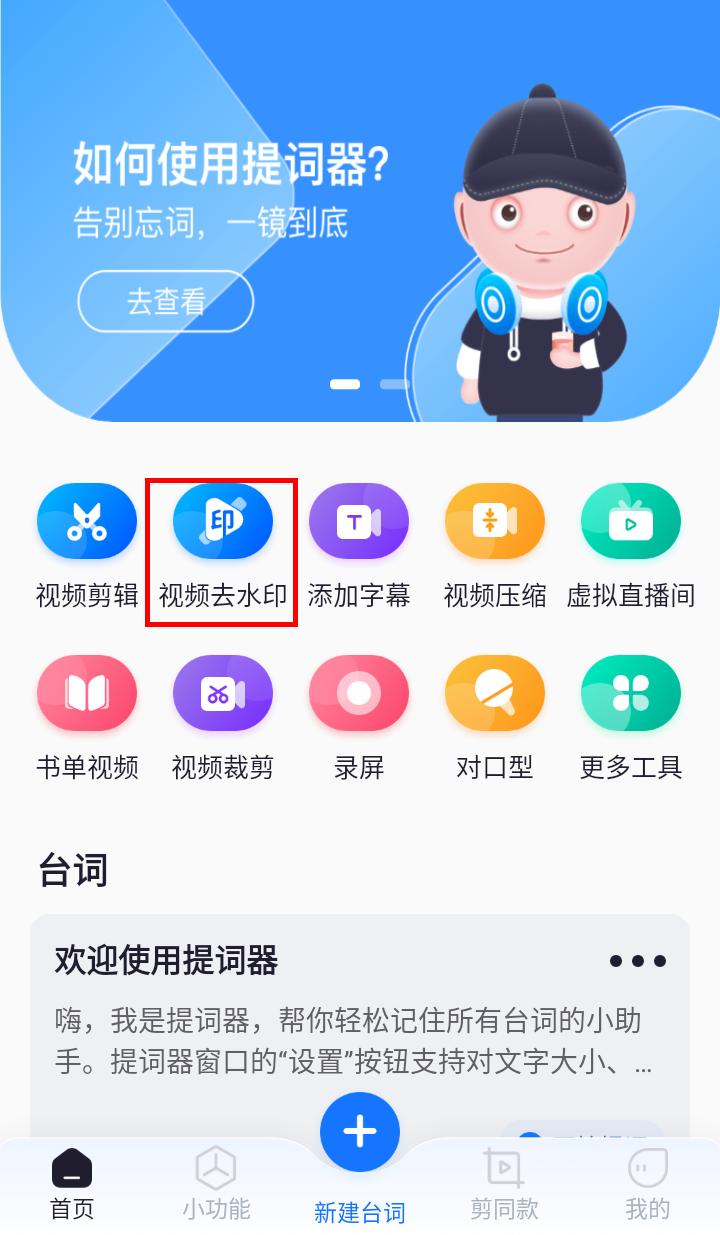Click the 去查看 banner button
This screenshot has height=1235, width=720.
(x=165, y=301)
